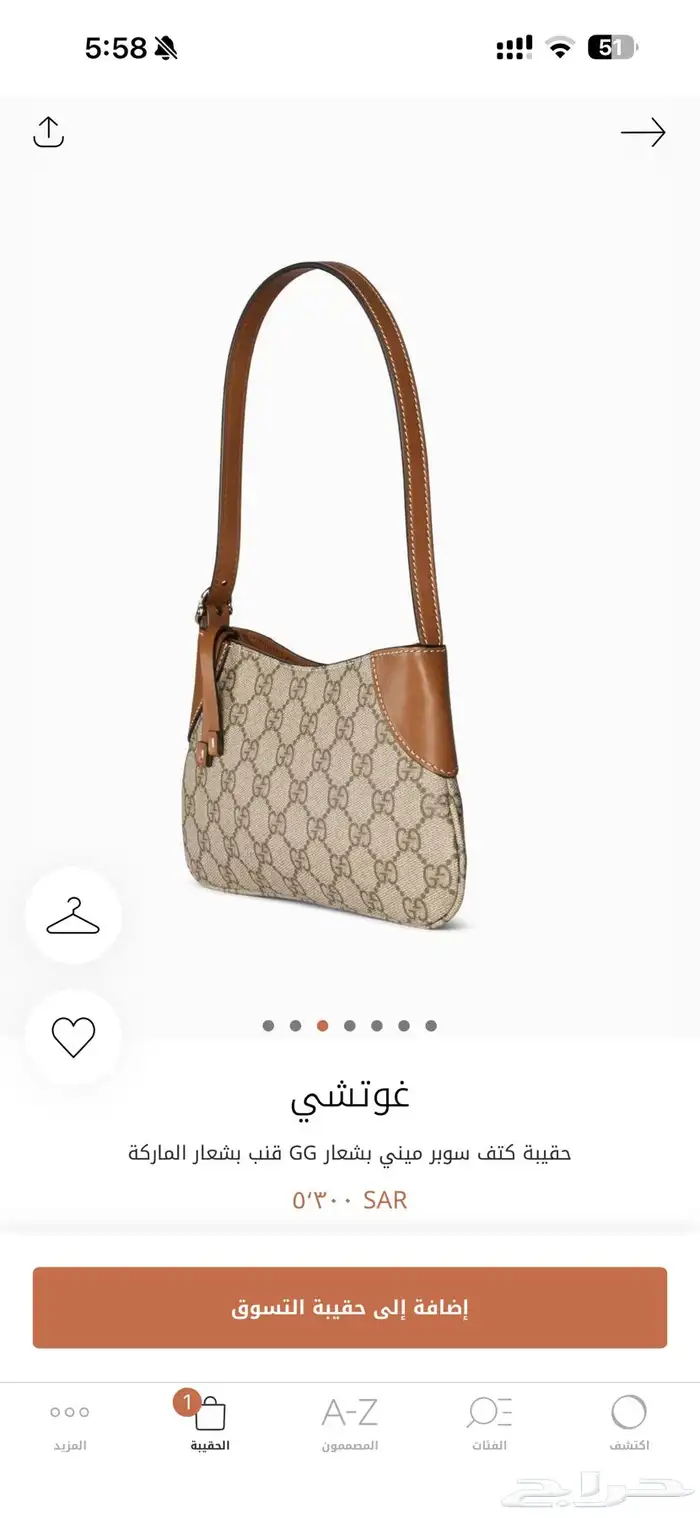Switch to the اكتشف tab
700x1518 pixels.
click(x=629, y=1423)
